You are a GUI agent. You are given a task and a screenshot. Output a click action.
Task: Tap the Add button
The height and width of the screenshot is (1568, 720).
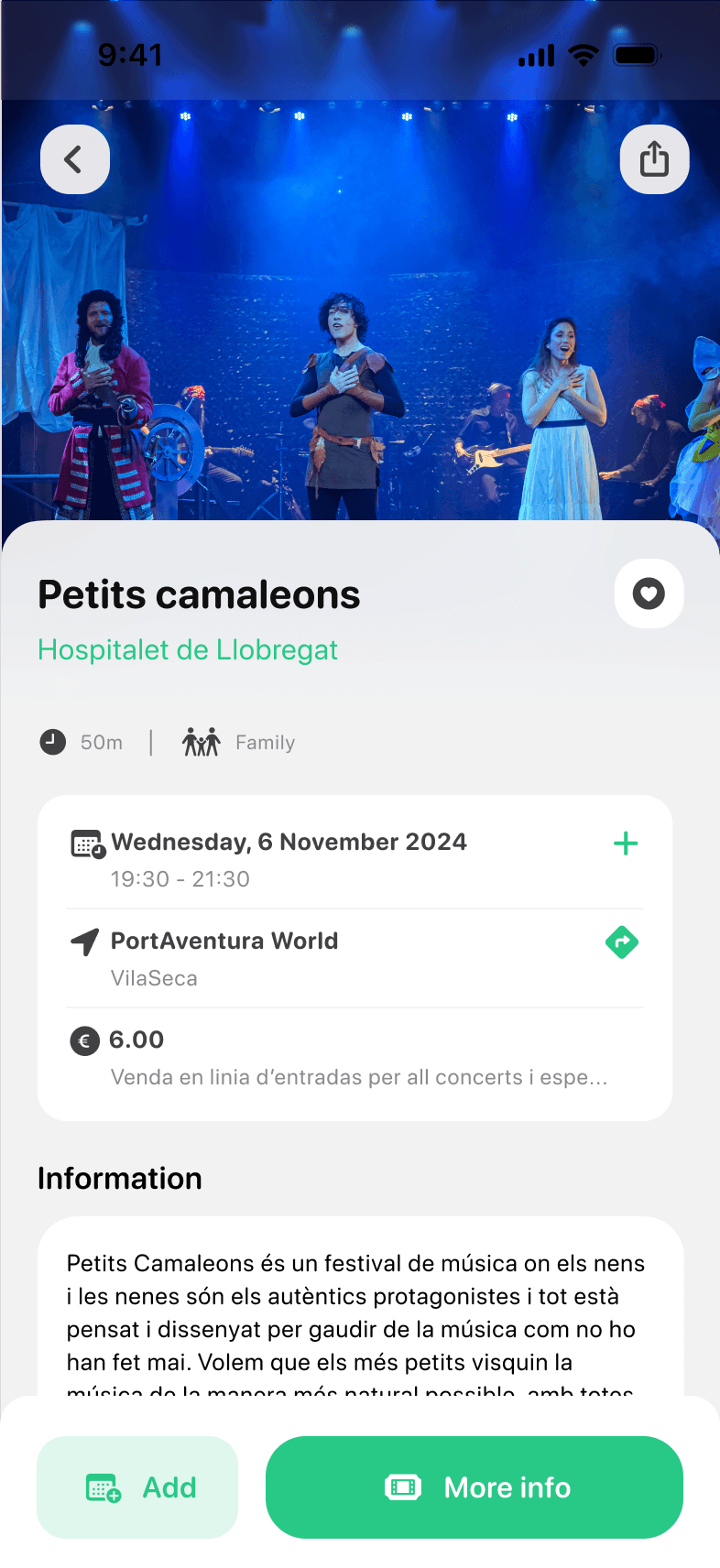(137, 1487)
